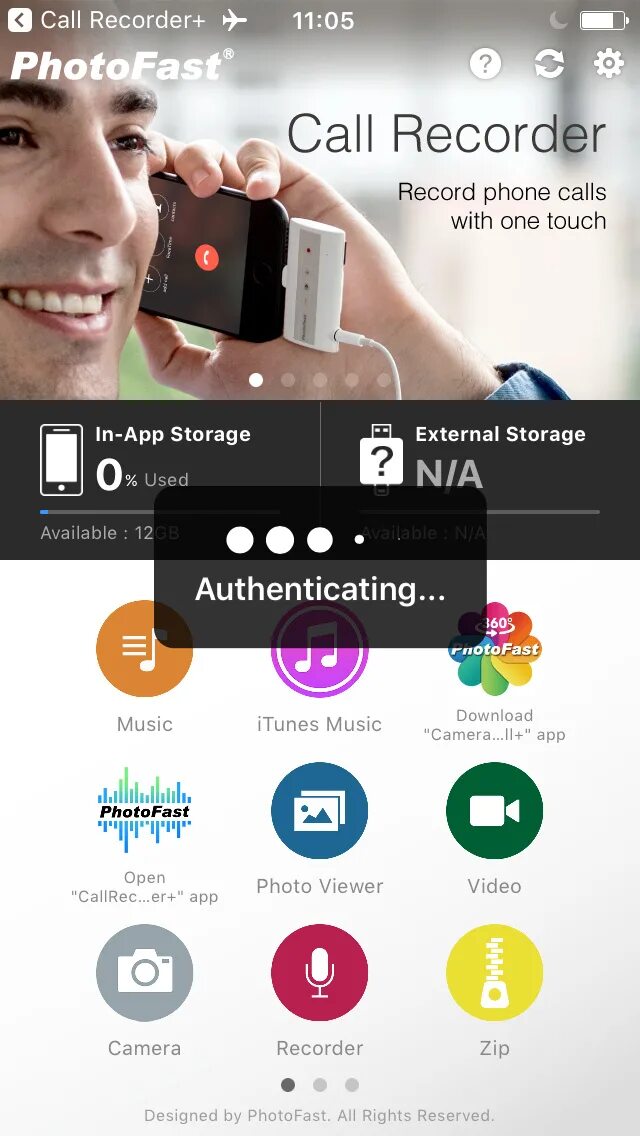Return to Call Recorder+ app
Screen dimensions: 640x1136
(x=107, y=20)
